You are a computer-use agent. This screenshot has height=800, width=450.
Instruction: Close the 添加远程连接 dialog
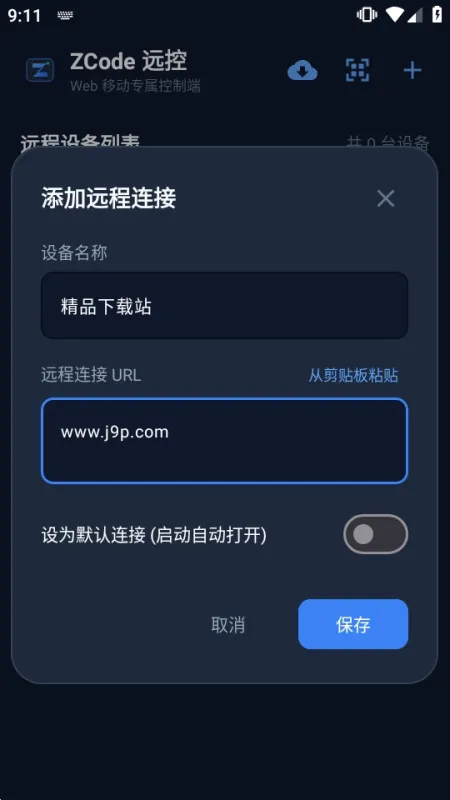click(385, 198)
